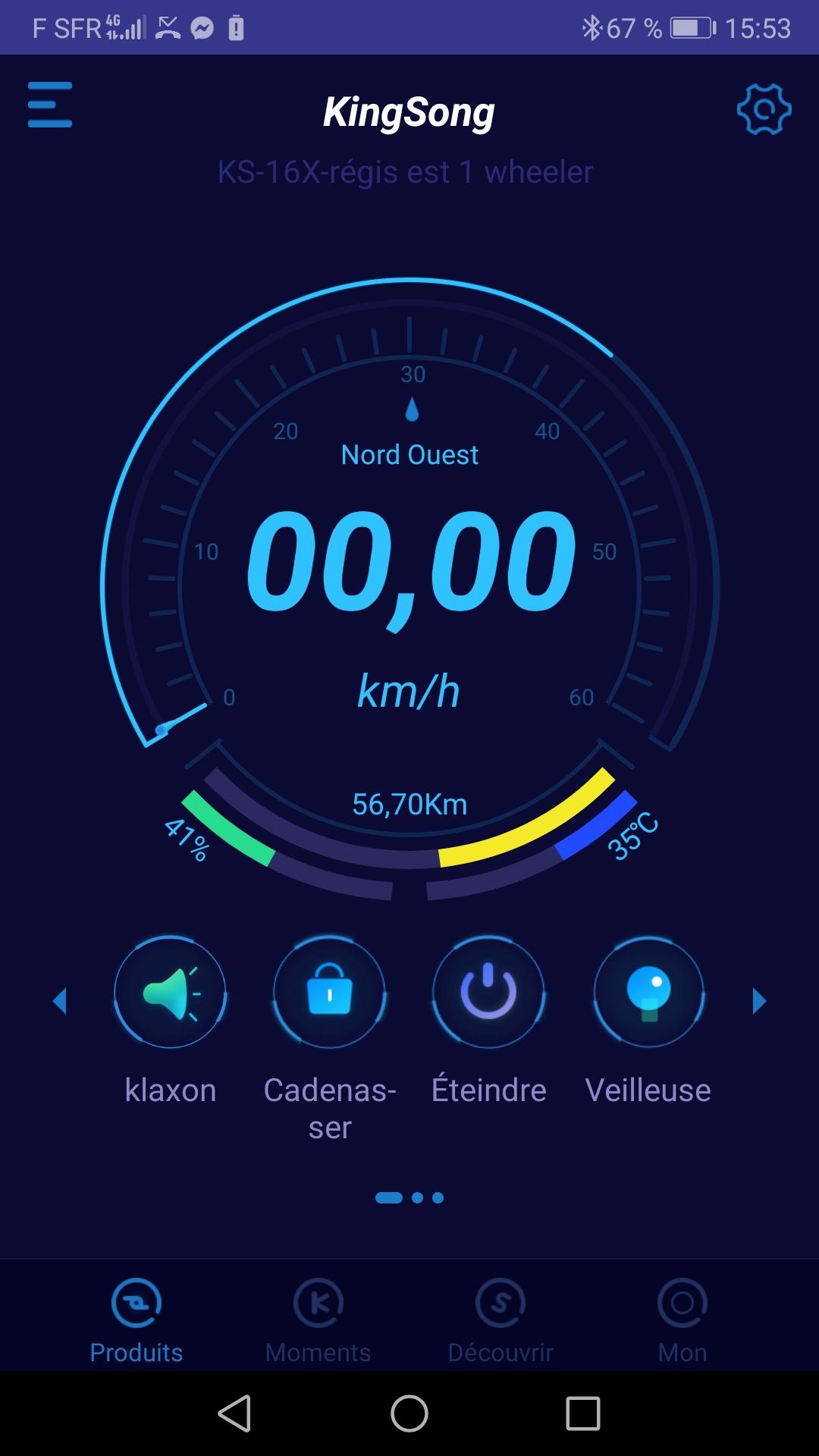
Task: Toggle the Veilleuse light
Action: (648, 992)
